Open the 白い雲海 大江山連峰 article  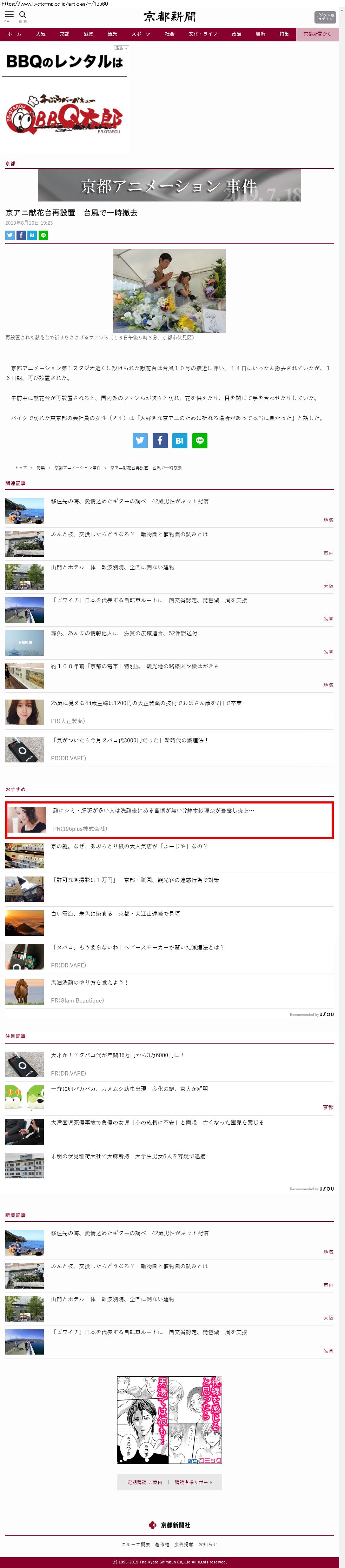click(115, 914)
